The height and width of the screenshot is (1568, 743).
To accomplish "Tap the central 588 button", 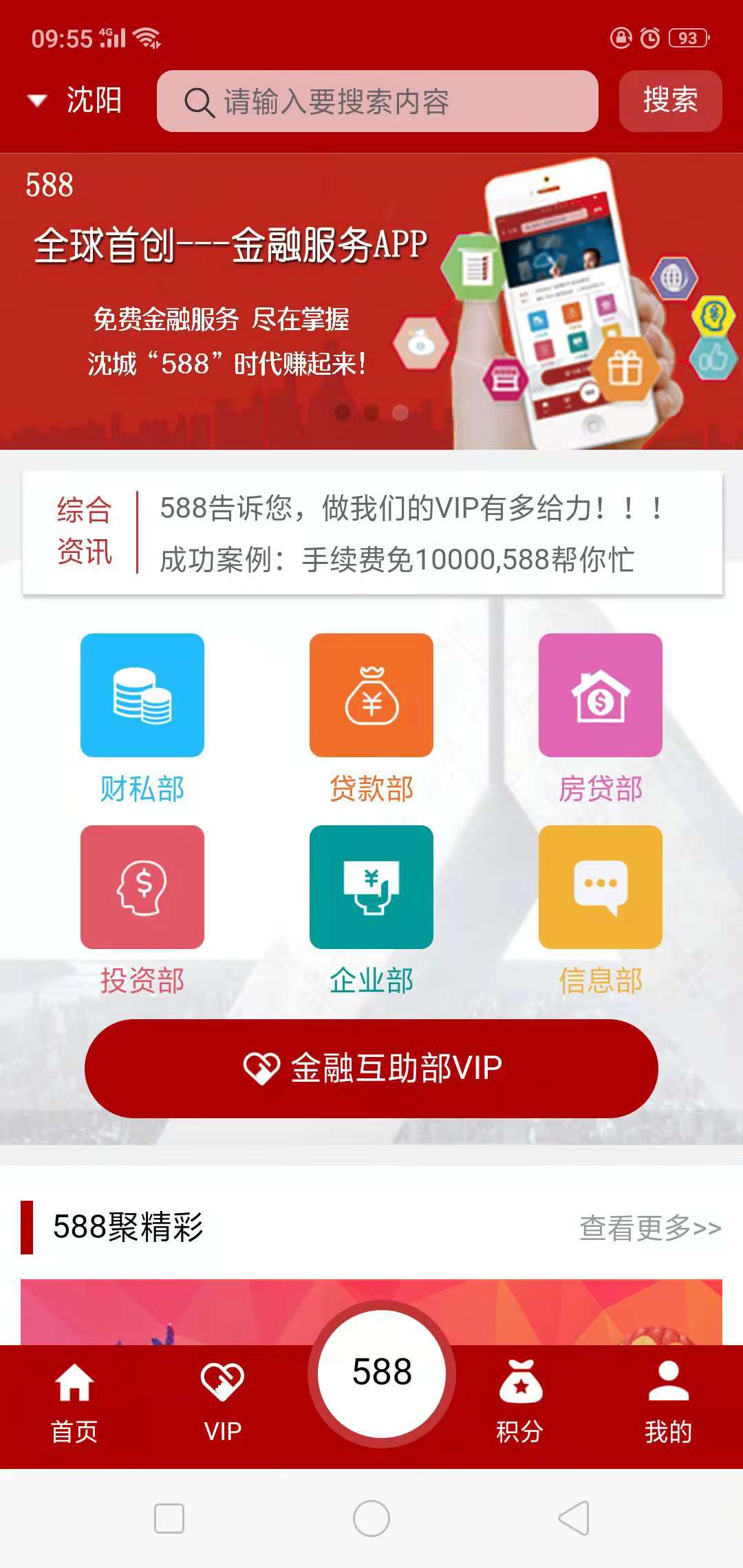I will [382, 1373].
